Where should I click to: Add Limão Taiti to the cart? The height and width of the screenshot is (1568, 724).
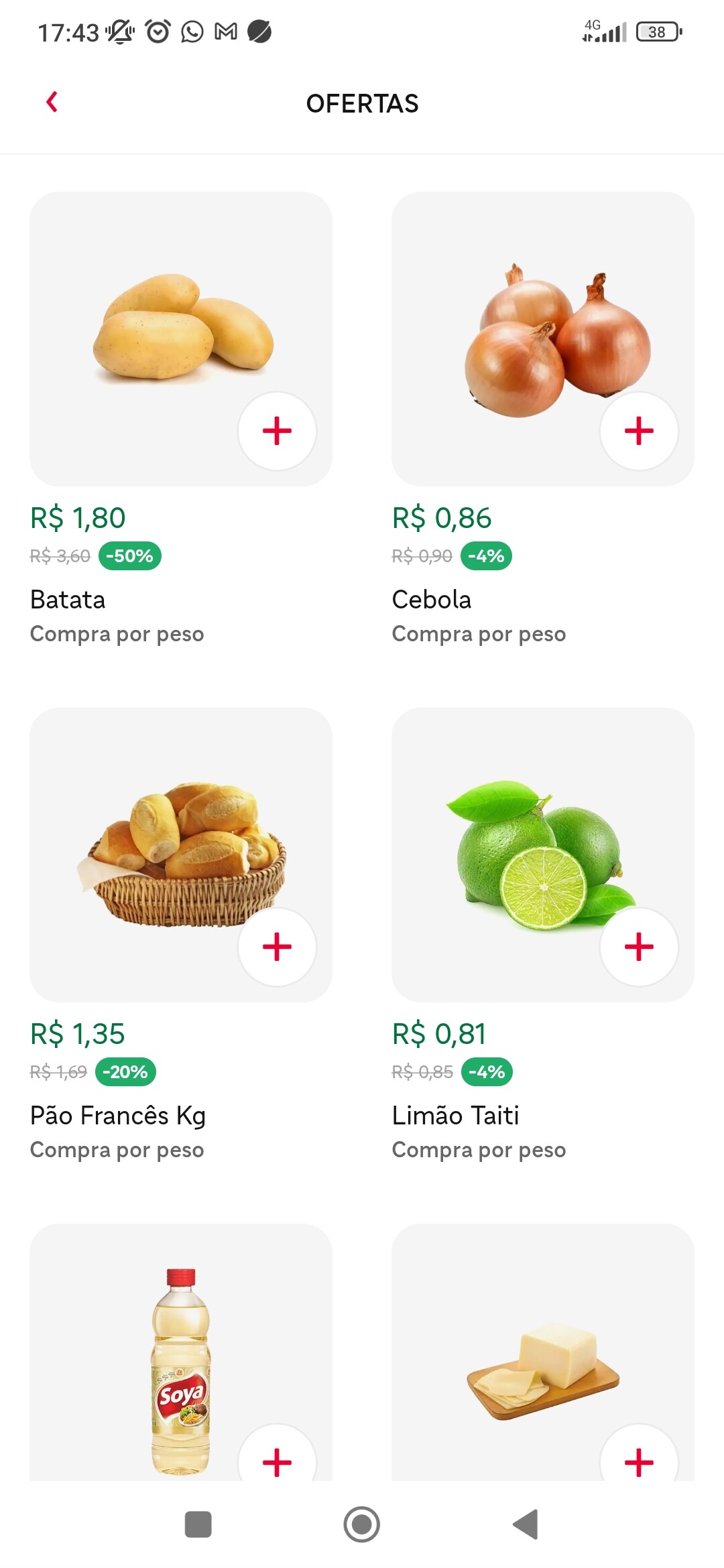click(639, 947)
